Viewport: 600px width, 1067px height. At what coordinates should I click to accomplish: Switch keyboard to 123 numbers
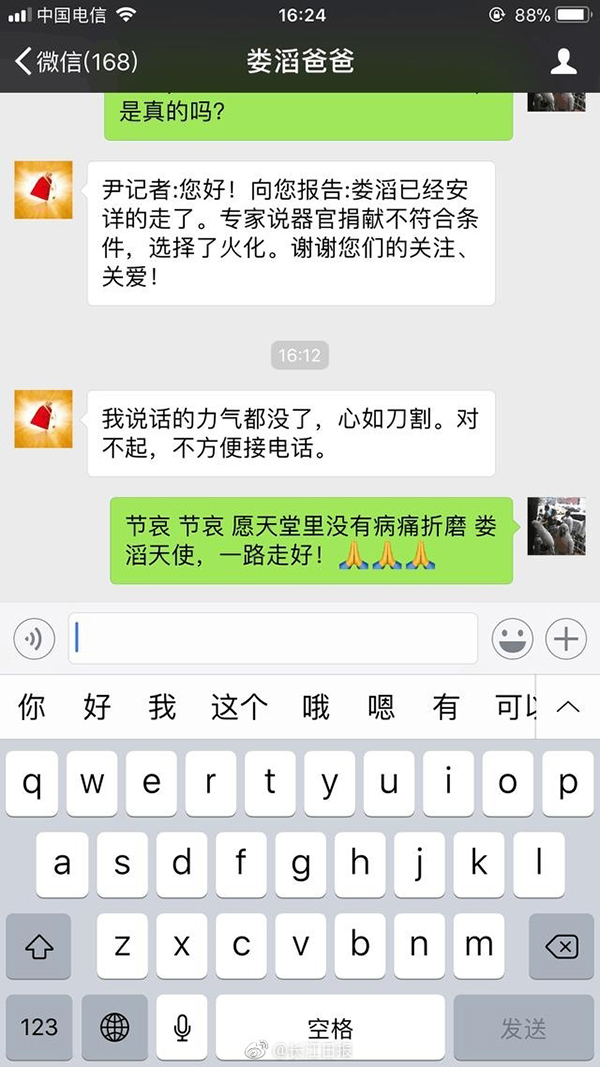pyautogui.click(x=38, y=1027)
